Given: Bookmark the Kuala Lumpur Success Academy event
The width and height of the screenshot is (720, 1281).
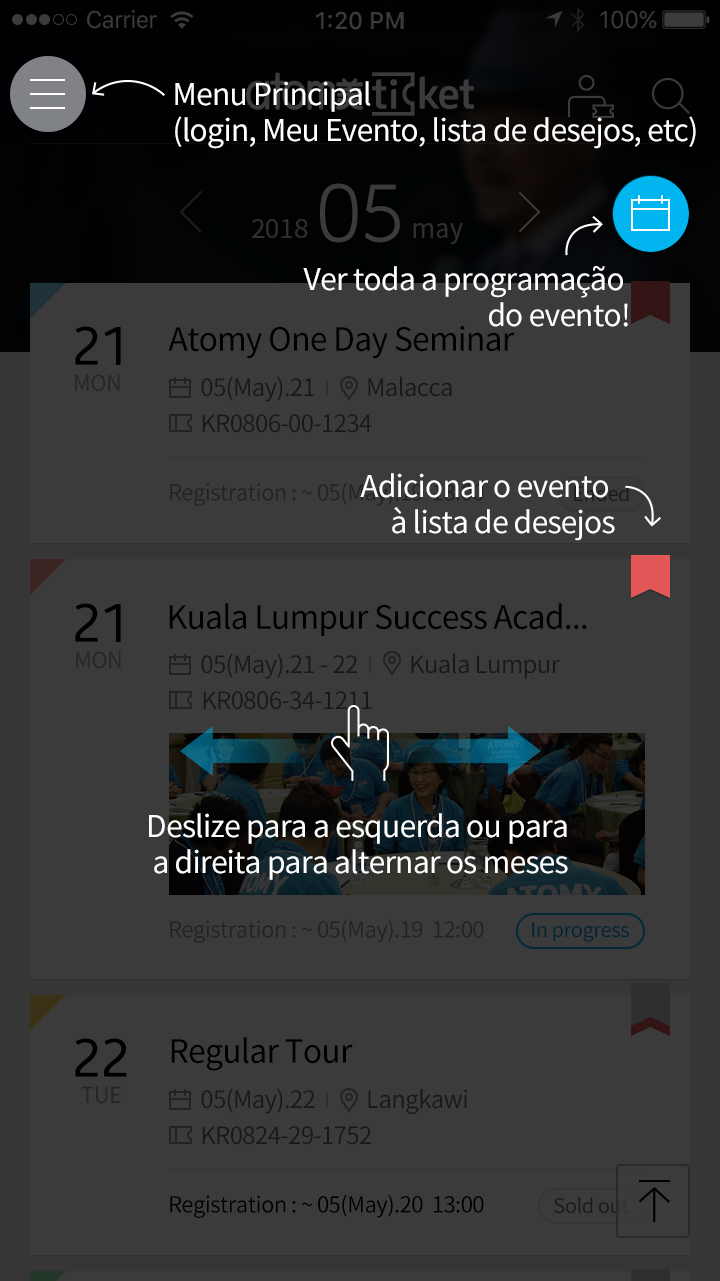Looking at the screenshot, I should pos(650,577).
